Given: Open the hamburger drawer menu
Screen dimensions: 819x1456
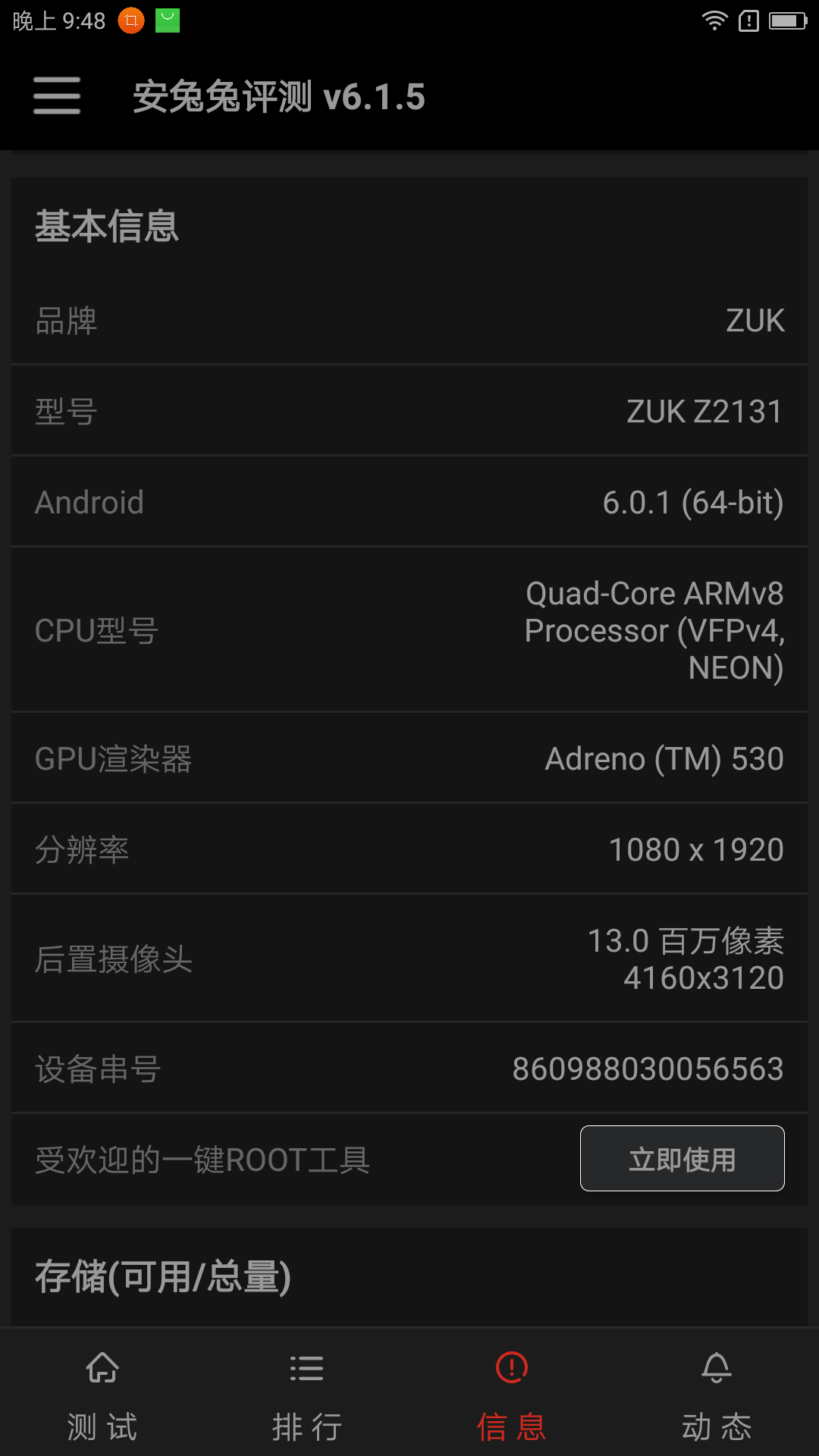Looking at the screenshot, I should pos(57,96).
